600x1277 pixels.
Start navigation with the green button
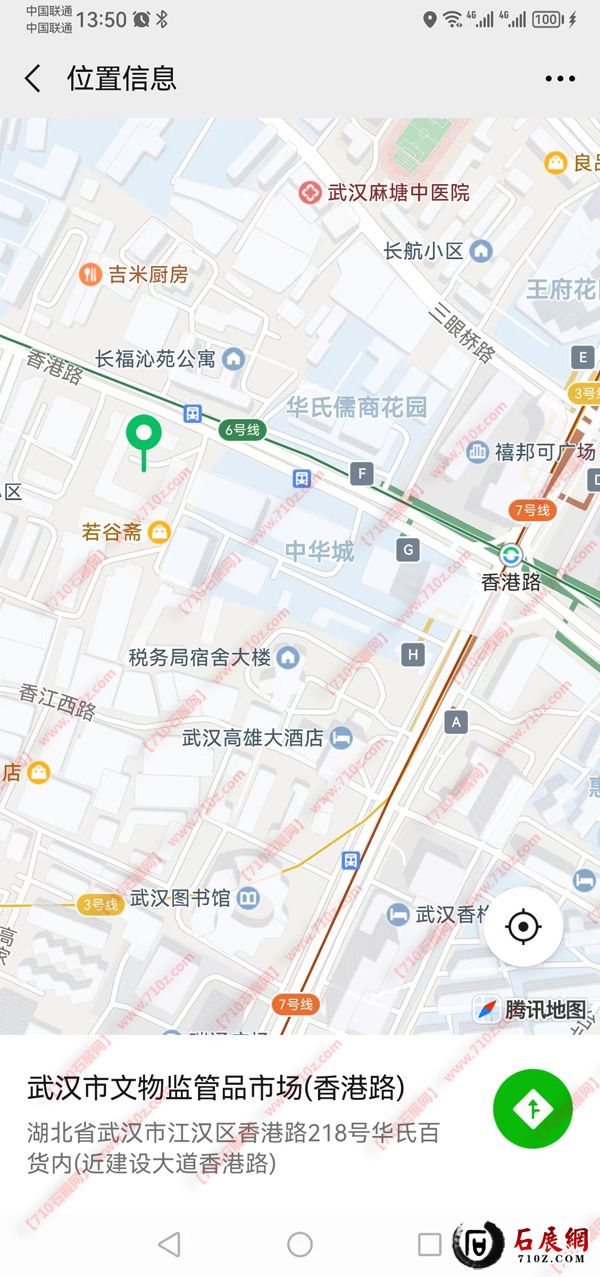pos(533,1108)
